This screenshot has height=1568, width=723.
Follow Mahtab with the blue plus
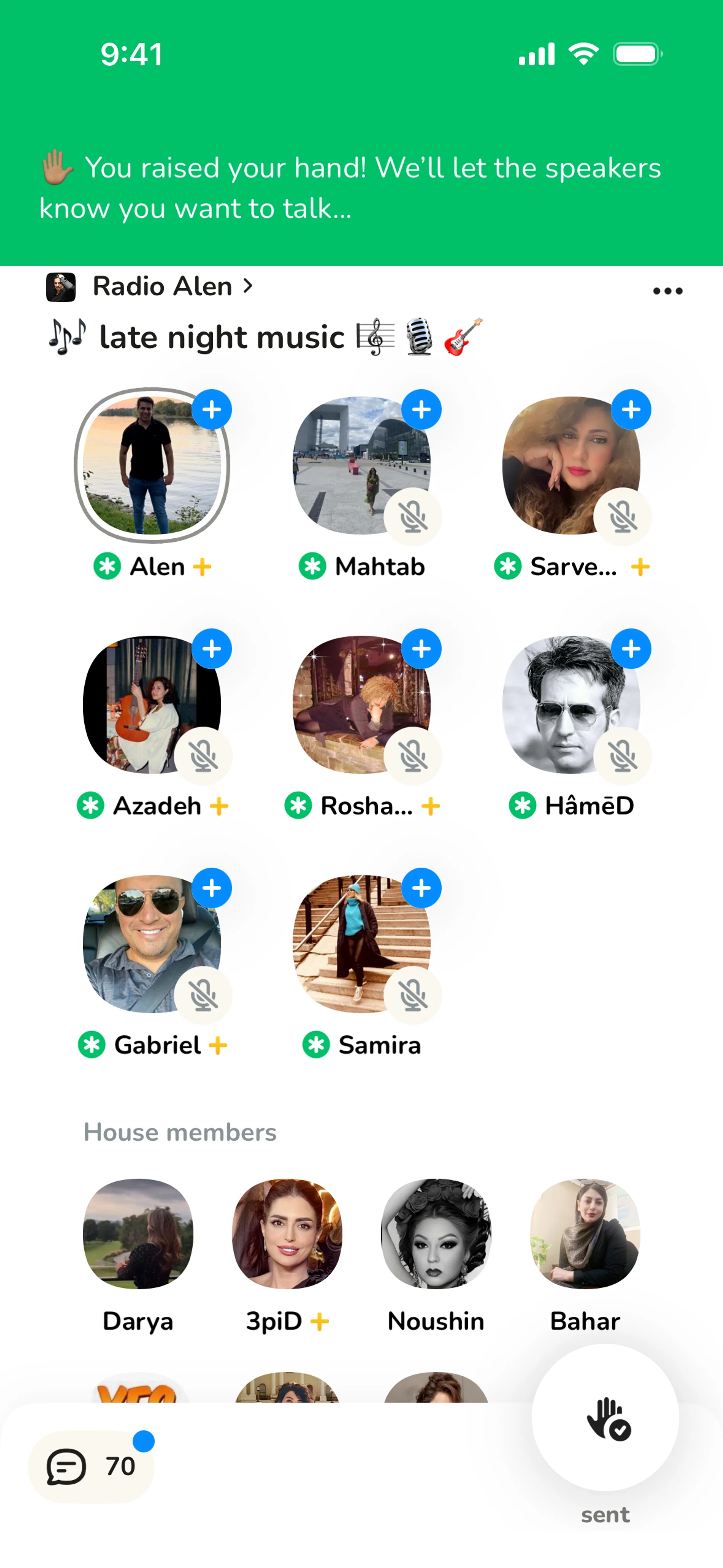point(421,410)
